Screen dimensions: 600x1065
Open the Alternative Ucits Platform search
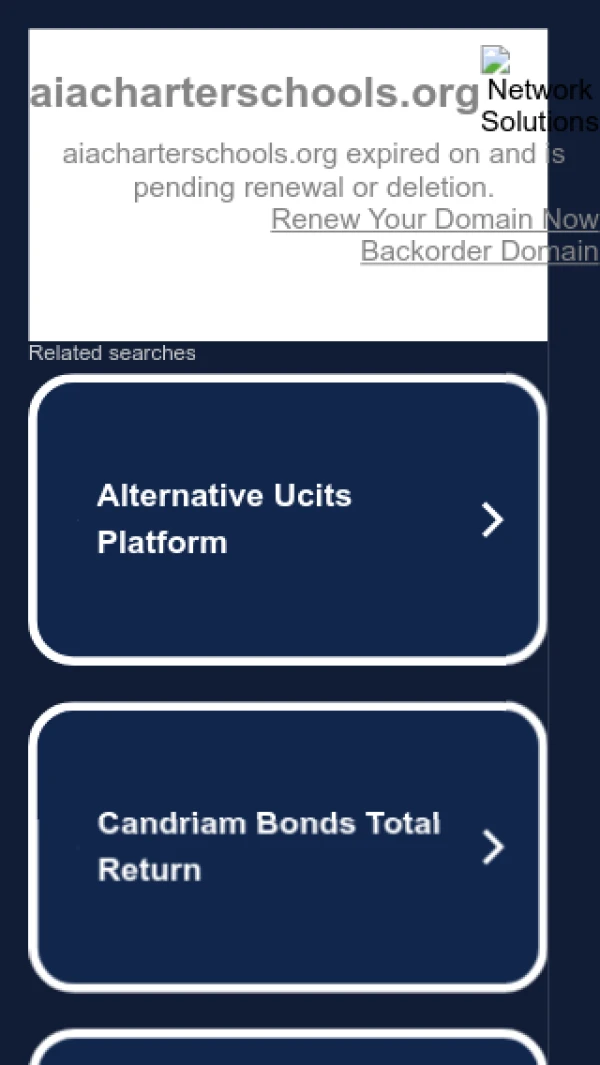[x=288, y=520]
